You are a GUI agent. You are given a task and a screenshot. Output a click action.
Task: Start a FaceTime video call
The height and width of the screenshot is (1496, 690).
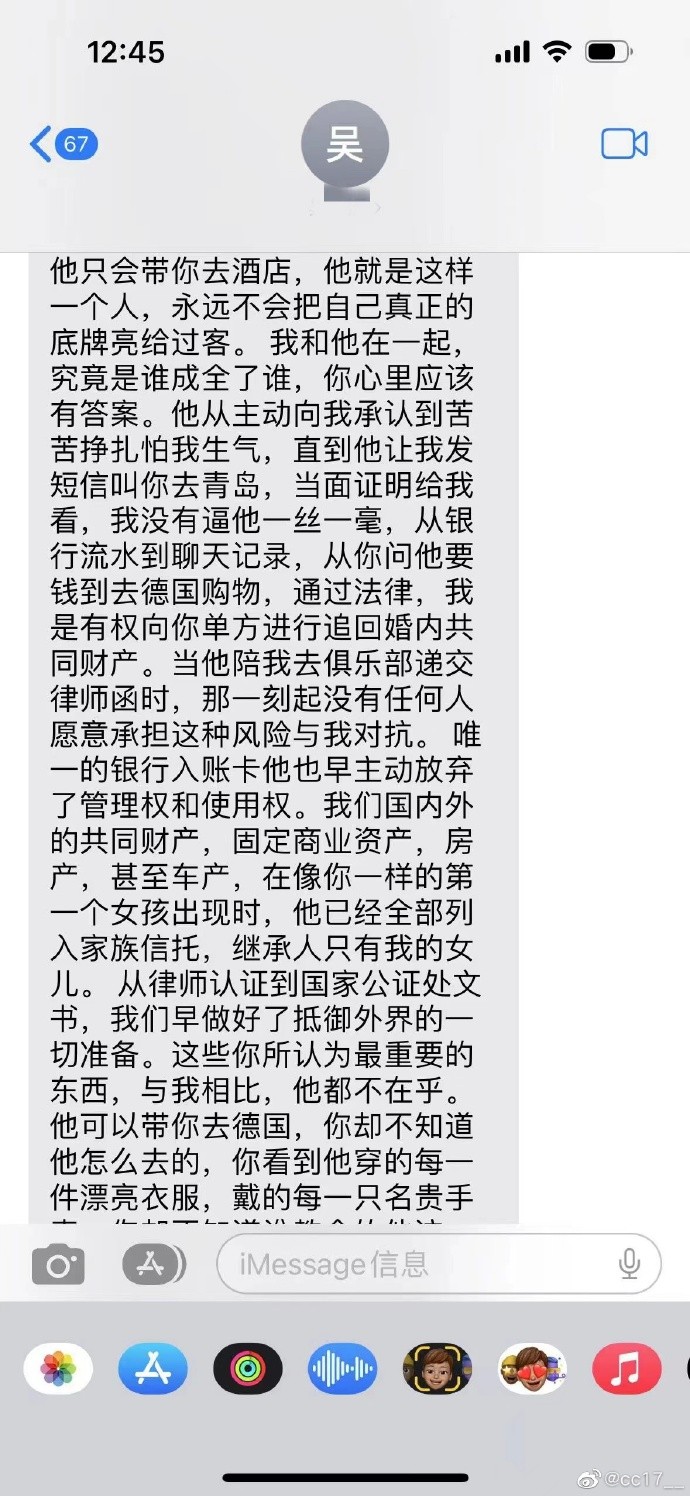(x=624, y=144)
